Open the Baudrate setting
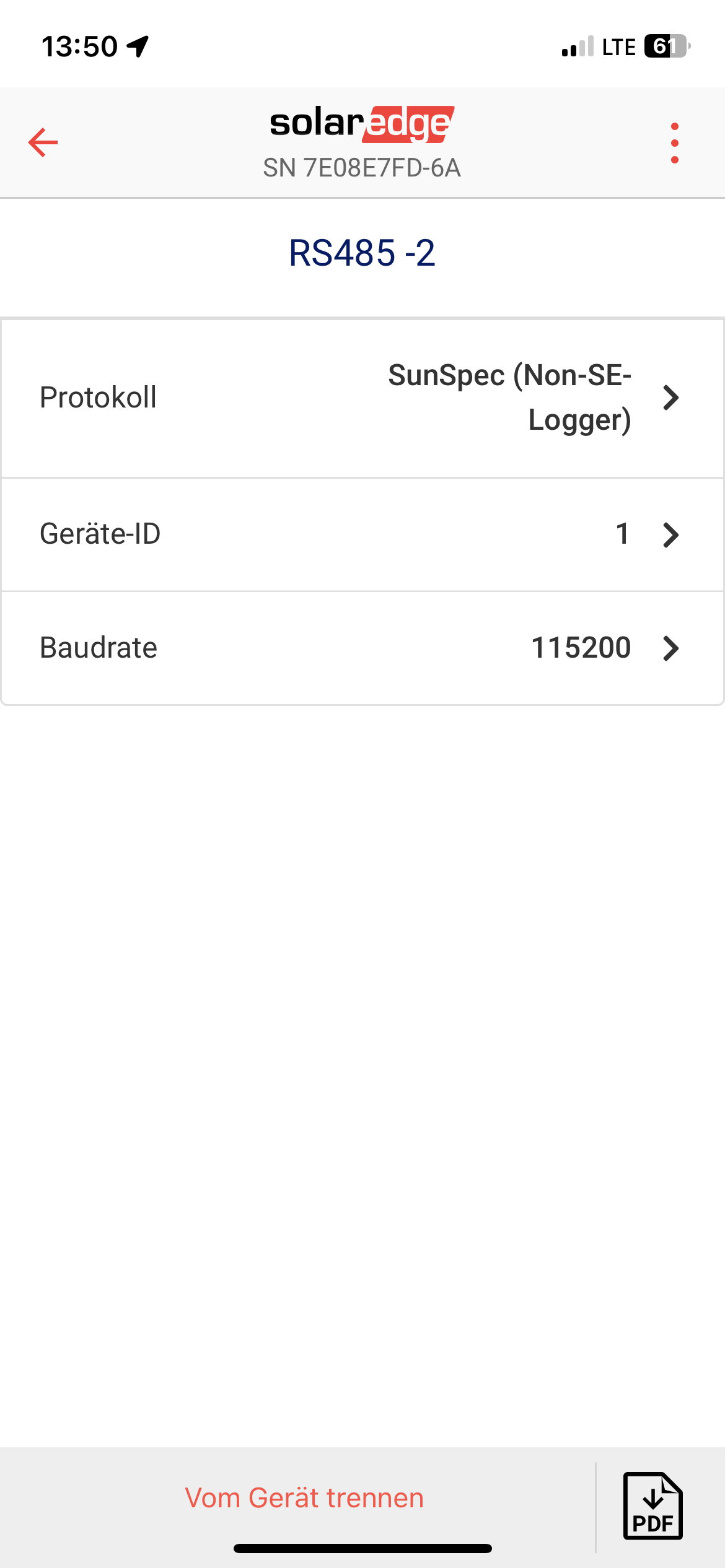Screen dimensions: 725x1568 click(362, 648)
